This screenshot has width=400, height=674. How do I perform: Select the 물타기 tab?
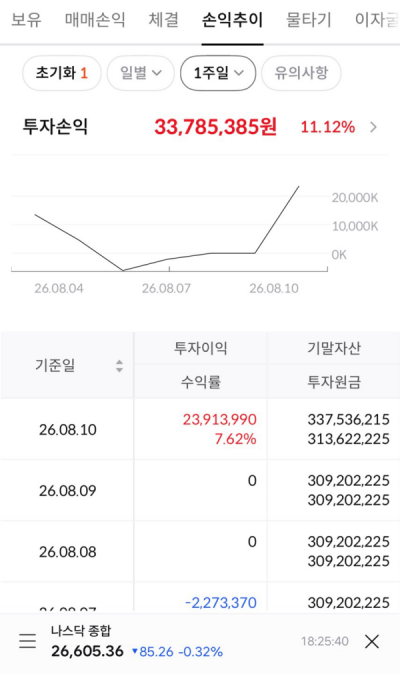click(308, 20)
